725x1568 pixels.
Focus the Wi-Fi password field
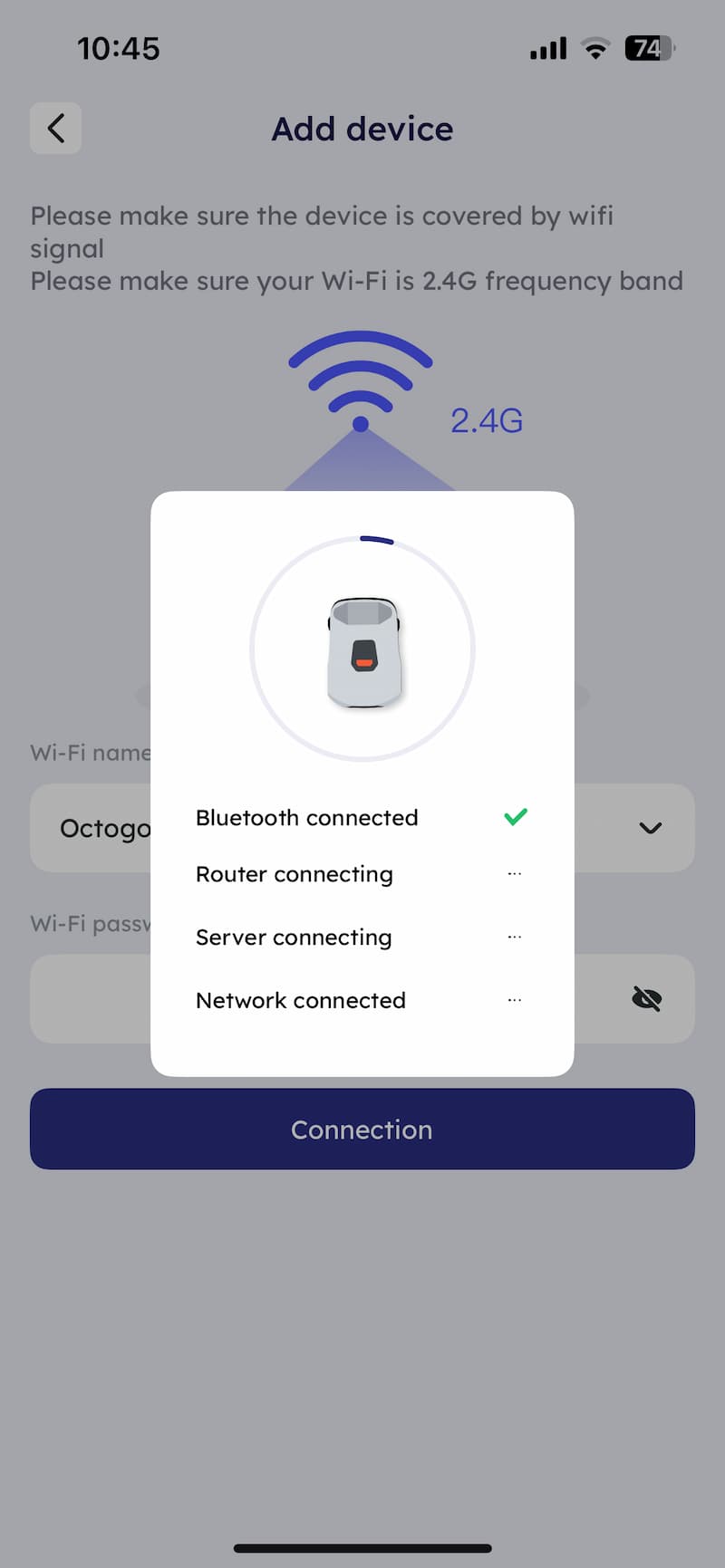(x=91, y=999)
